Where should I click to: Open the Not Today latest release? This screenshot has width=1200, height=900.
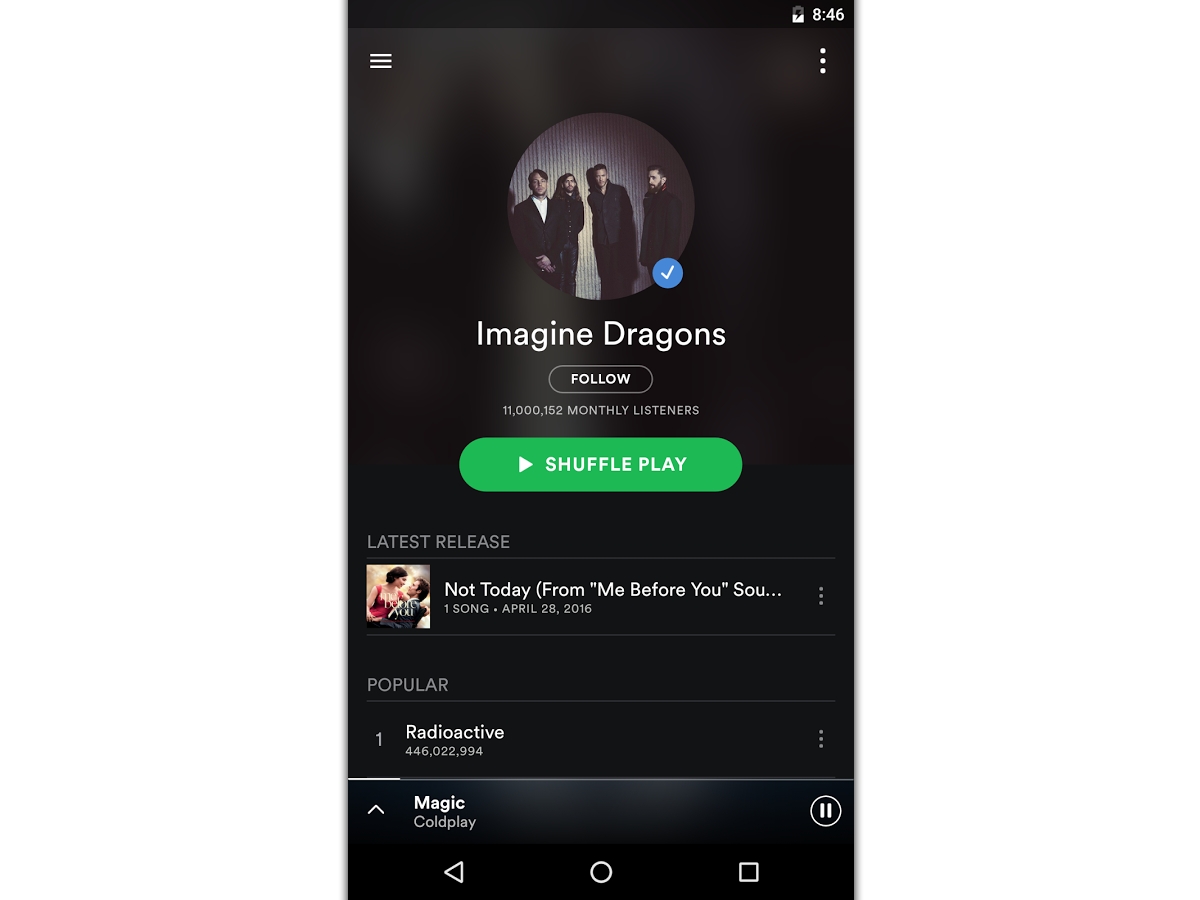[612, 596]
